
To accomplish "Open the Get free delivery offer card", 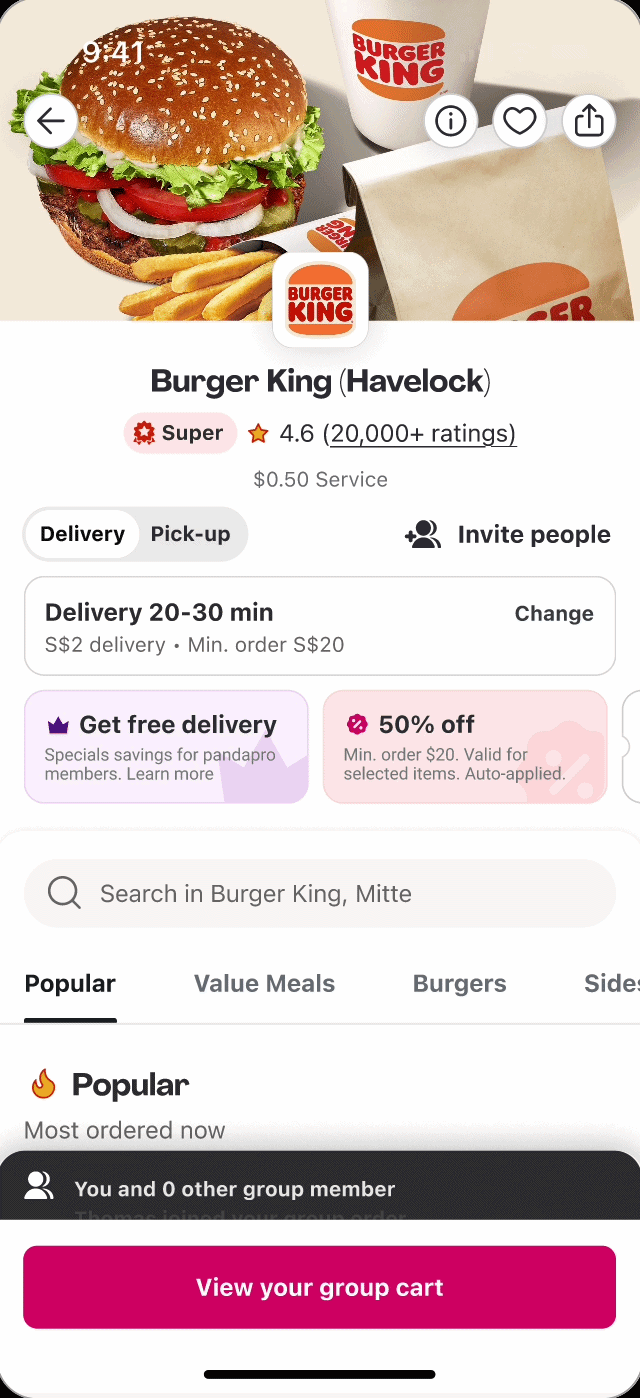I will 166,746.
